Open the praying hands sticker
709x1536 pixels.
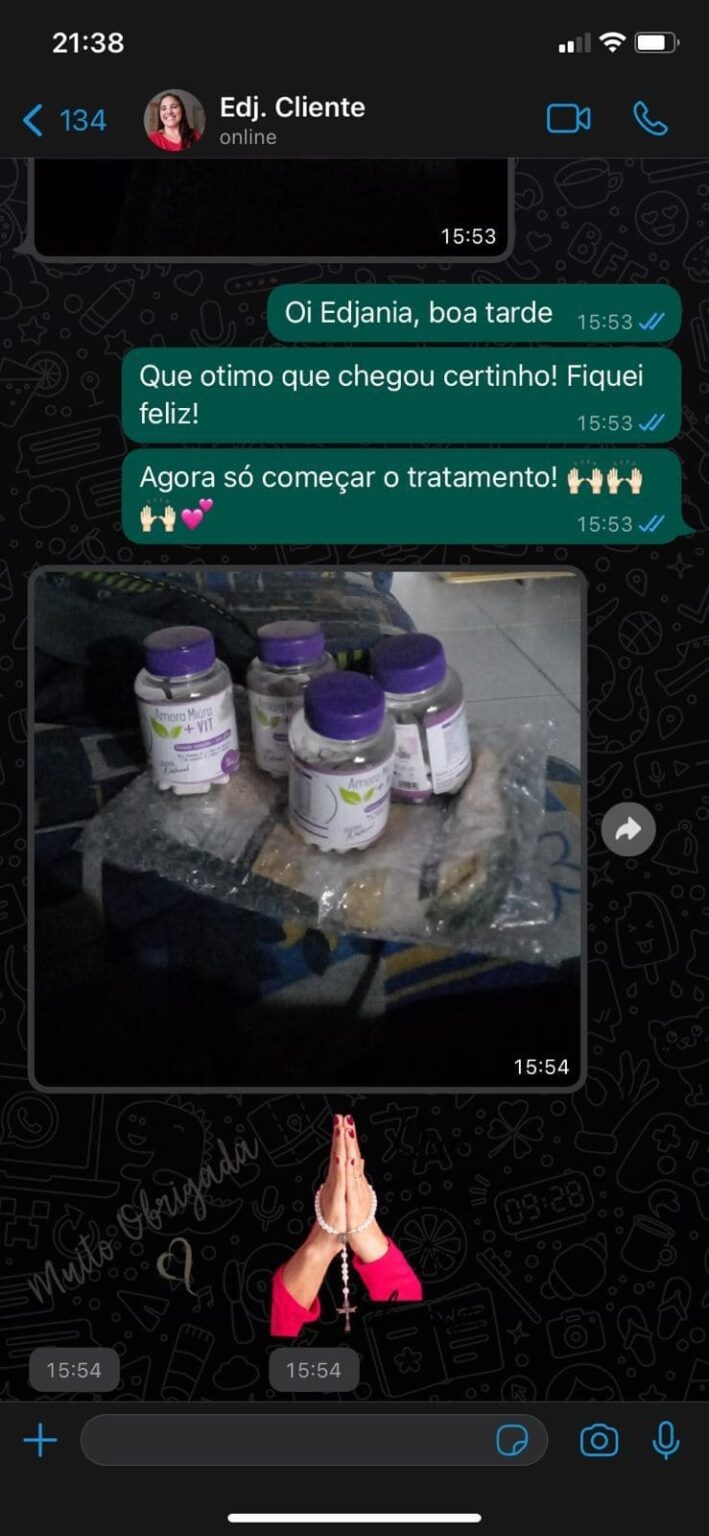point(345,1225)
